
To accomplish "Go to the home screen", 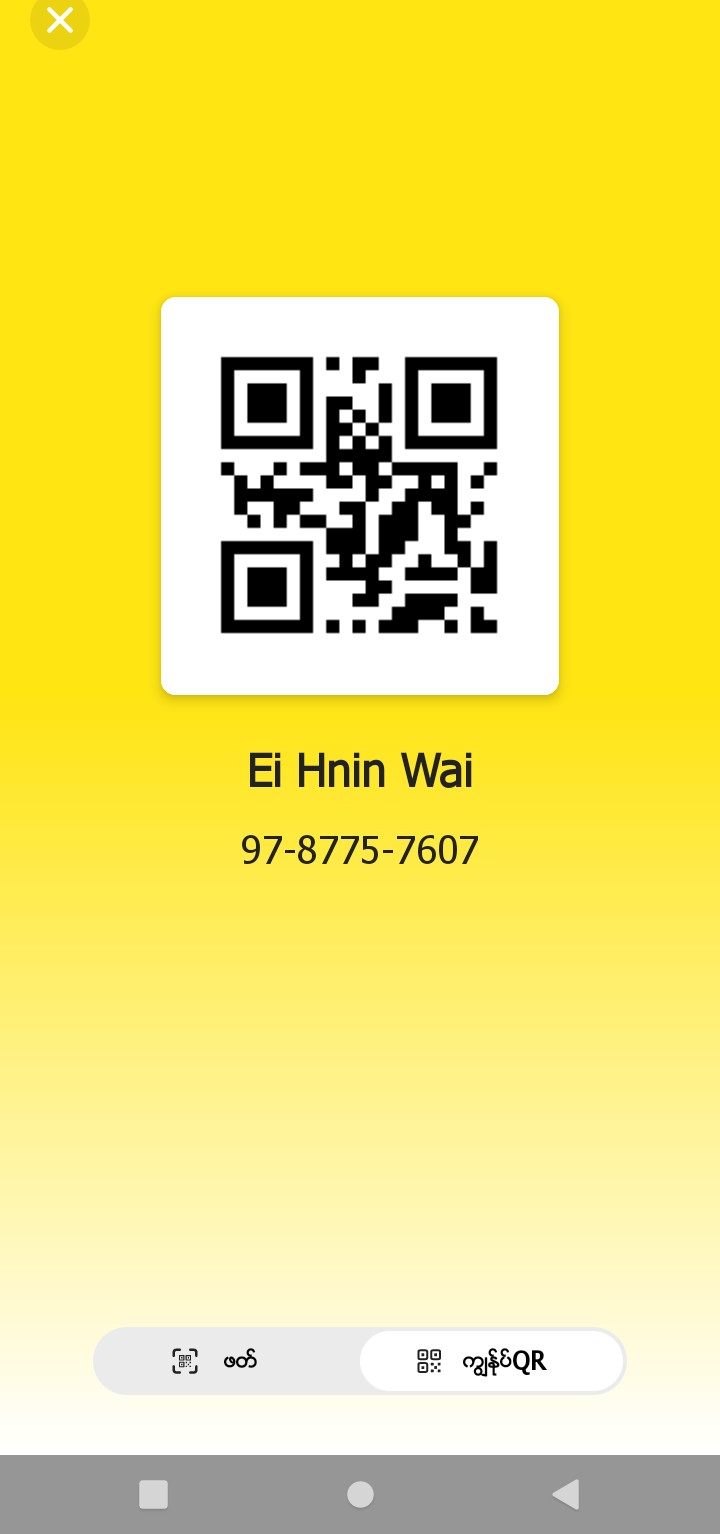I will pyautogui.click(x=360, y=1494).
